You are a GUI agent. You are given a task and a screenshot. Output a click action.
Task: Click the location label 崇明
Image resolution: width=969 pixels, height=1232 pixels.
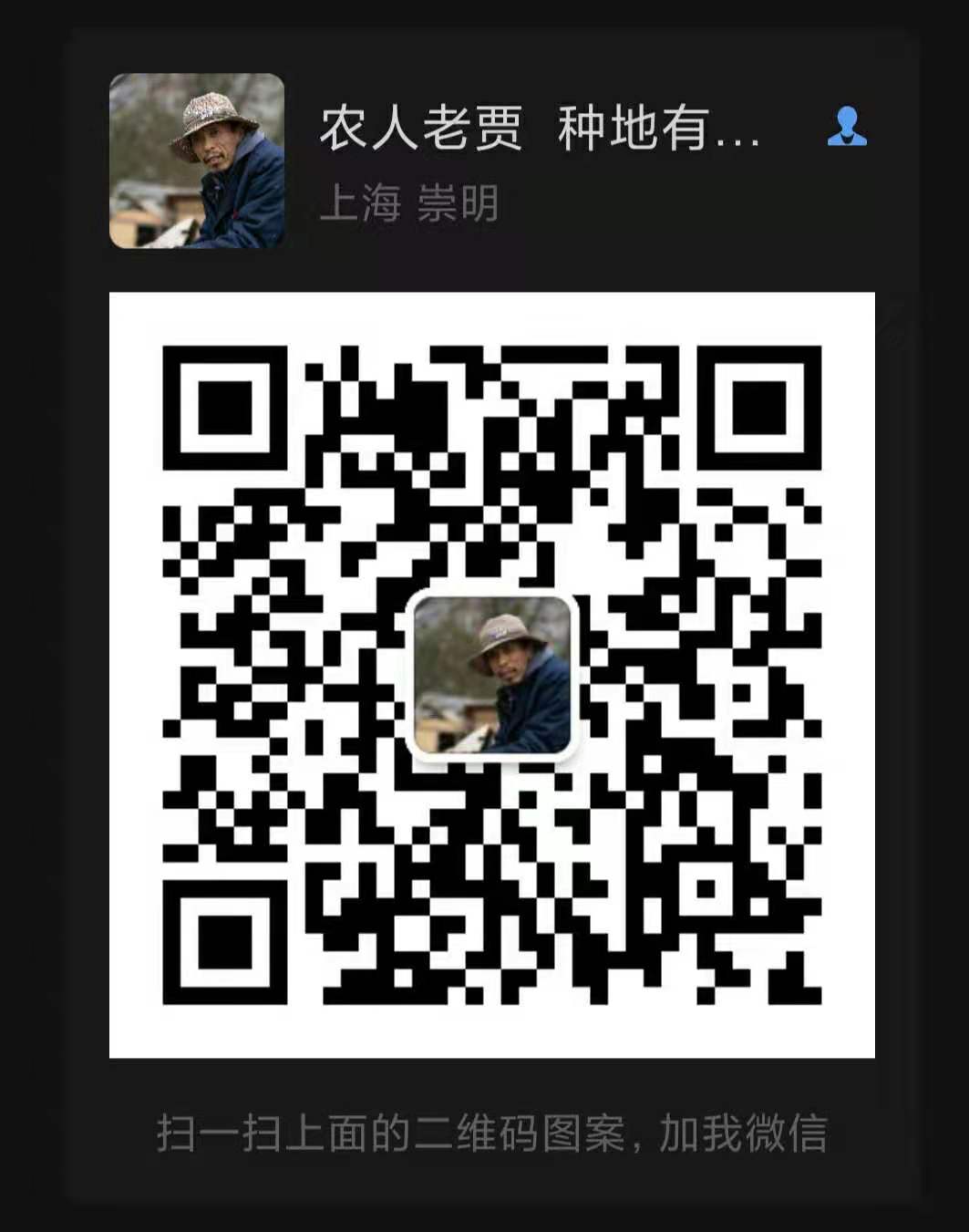[459, 203]
